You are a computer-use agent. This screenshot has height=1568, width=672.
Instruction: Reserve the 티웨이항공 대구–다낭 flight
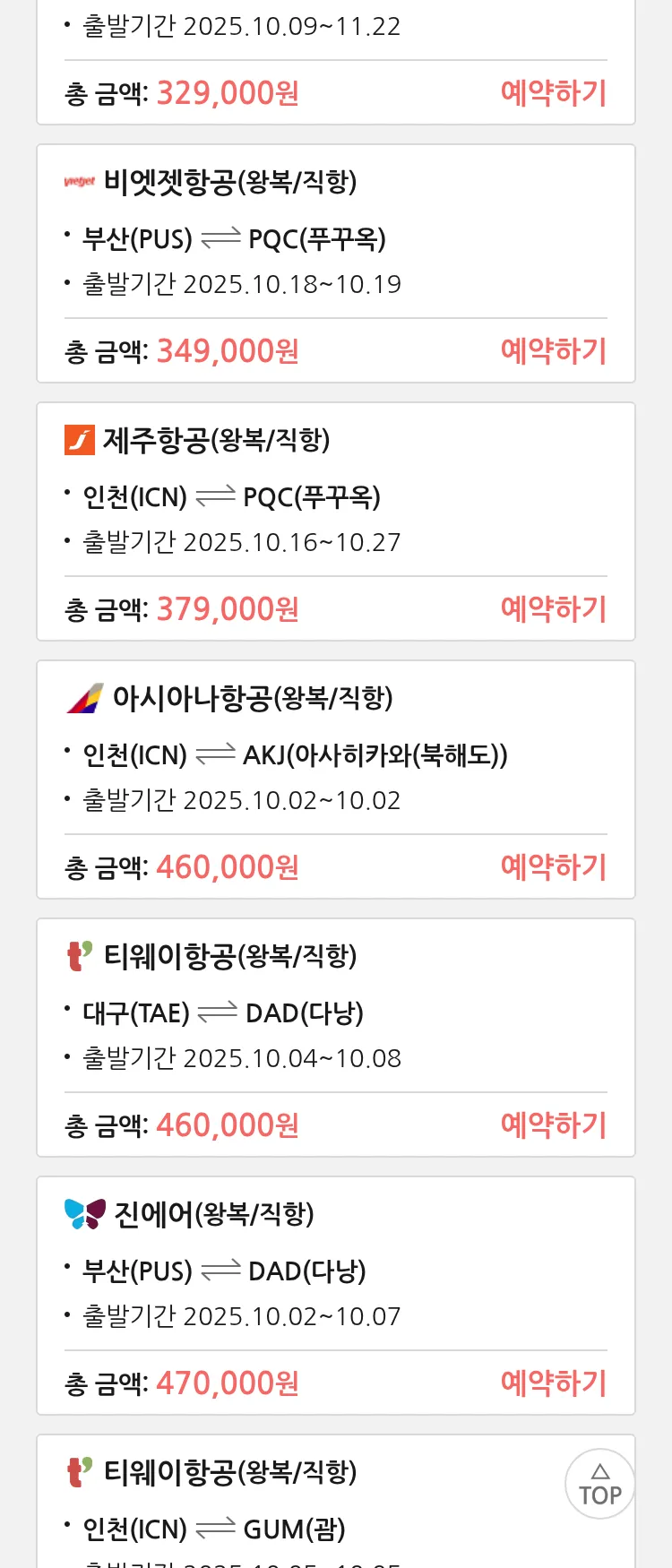click(x=553, y=1125)
